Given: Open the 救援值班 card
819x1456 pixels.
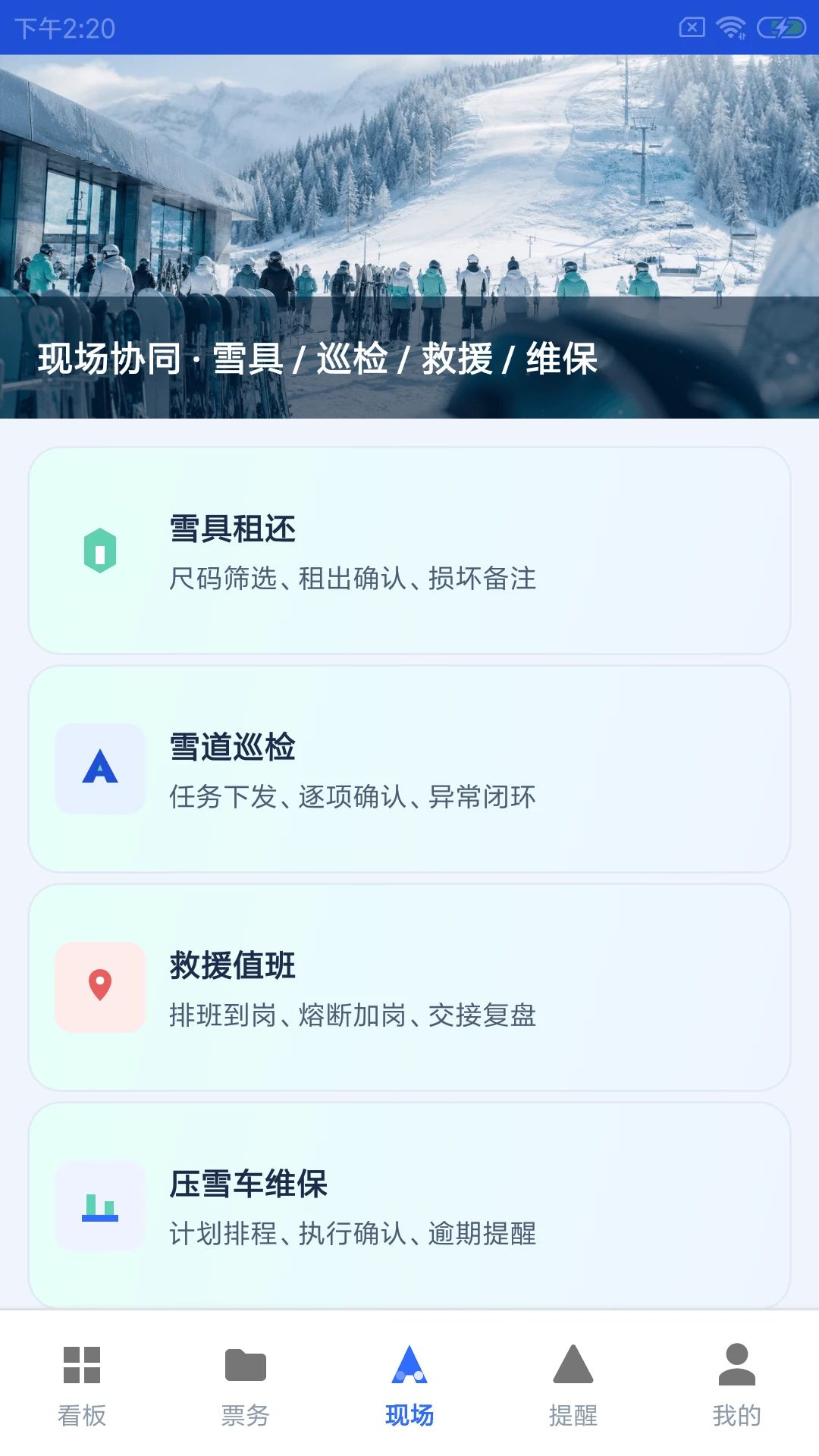Looking at the screenshot, I should 409,987.
